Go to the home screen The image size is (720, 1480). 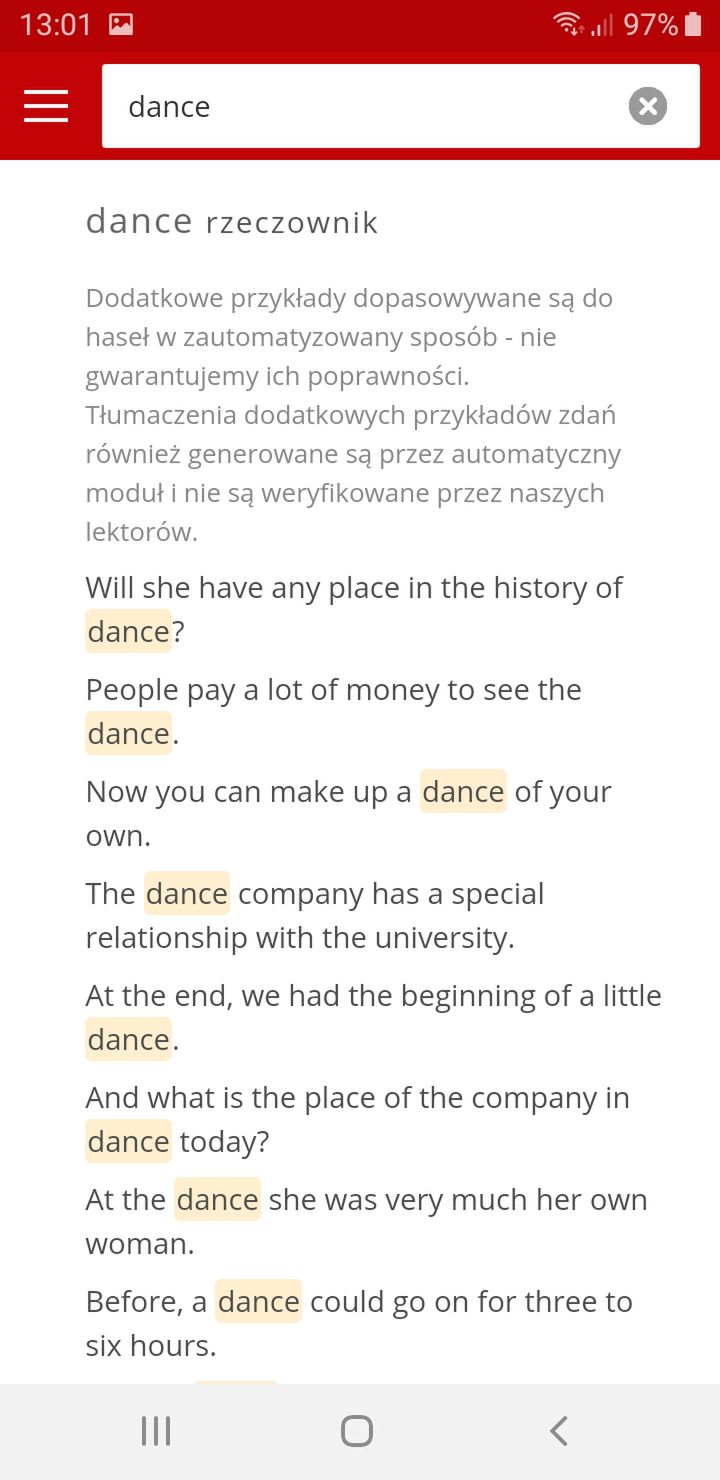[x=357, y=1431]
